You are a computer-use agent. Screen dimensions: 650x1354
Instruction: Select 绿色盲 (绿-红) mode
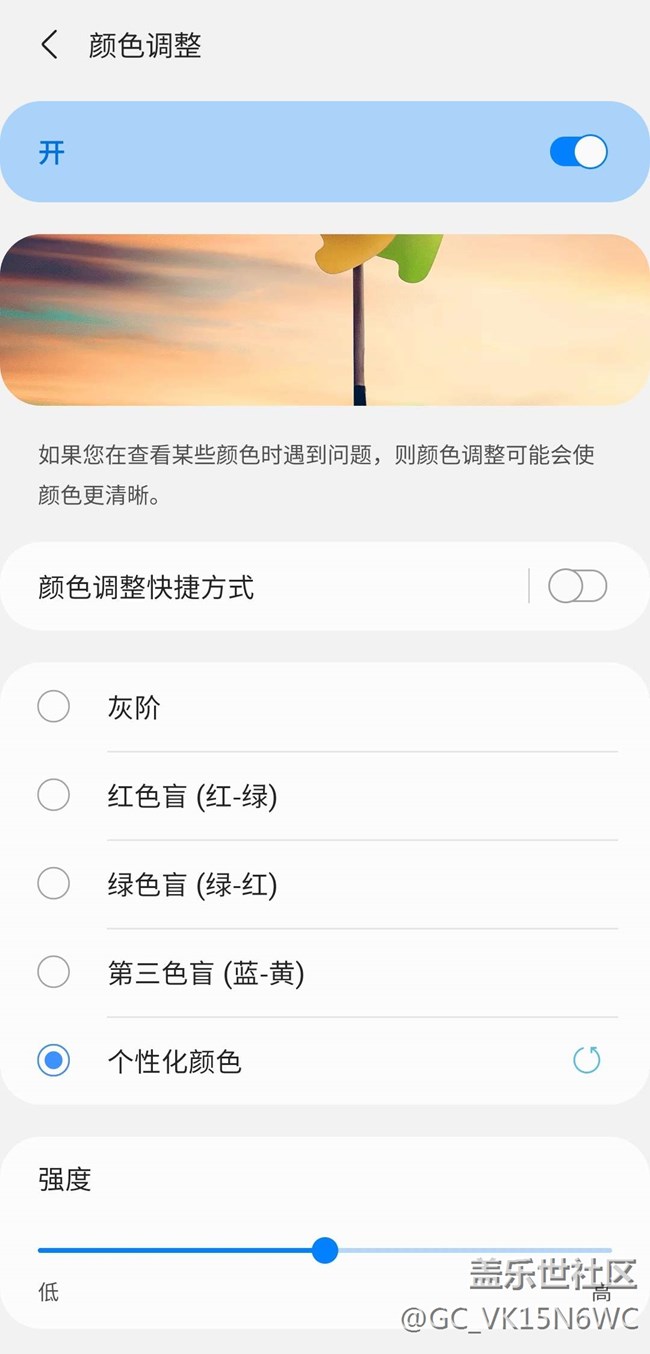click(54, 884)
